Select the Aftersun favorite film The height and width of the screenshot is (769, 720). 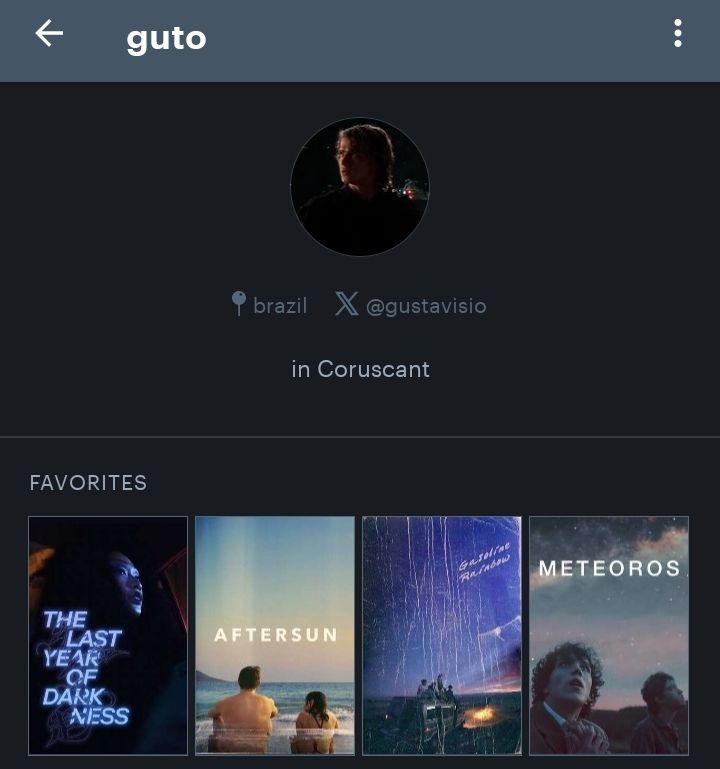click(275, 635)
